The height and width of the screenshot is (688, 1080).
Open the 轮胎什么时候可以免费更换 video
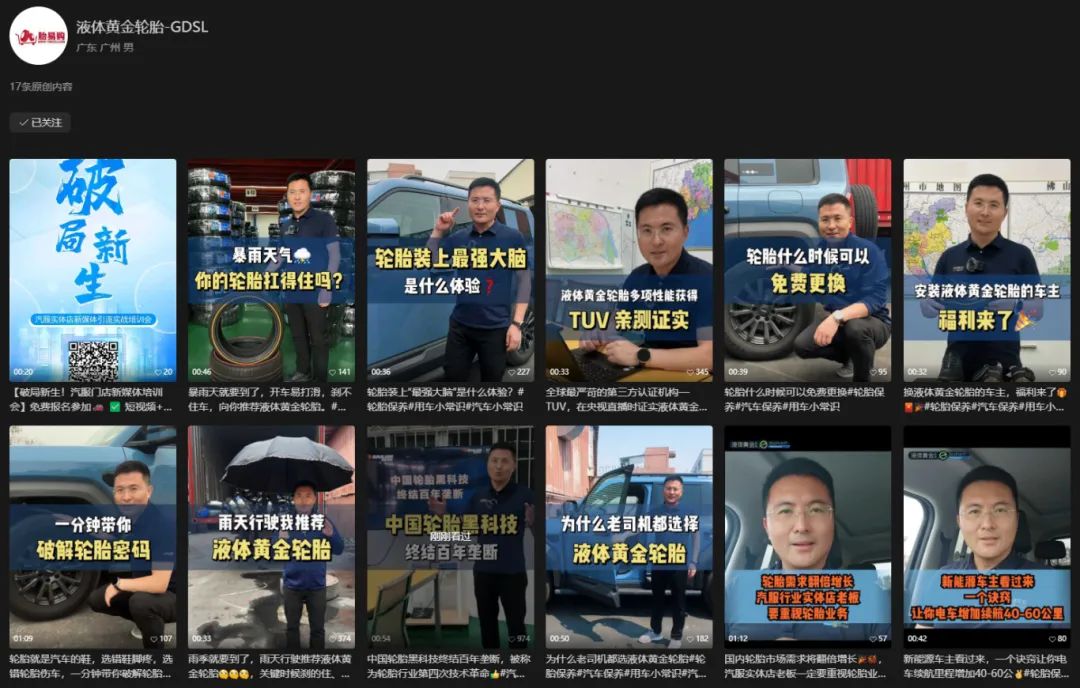click(807, 270)
